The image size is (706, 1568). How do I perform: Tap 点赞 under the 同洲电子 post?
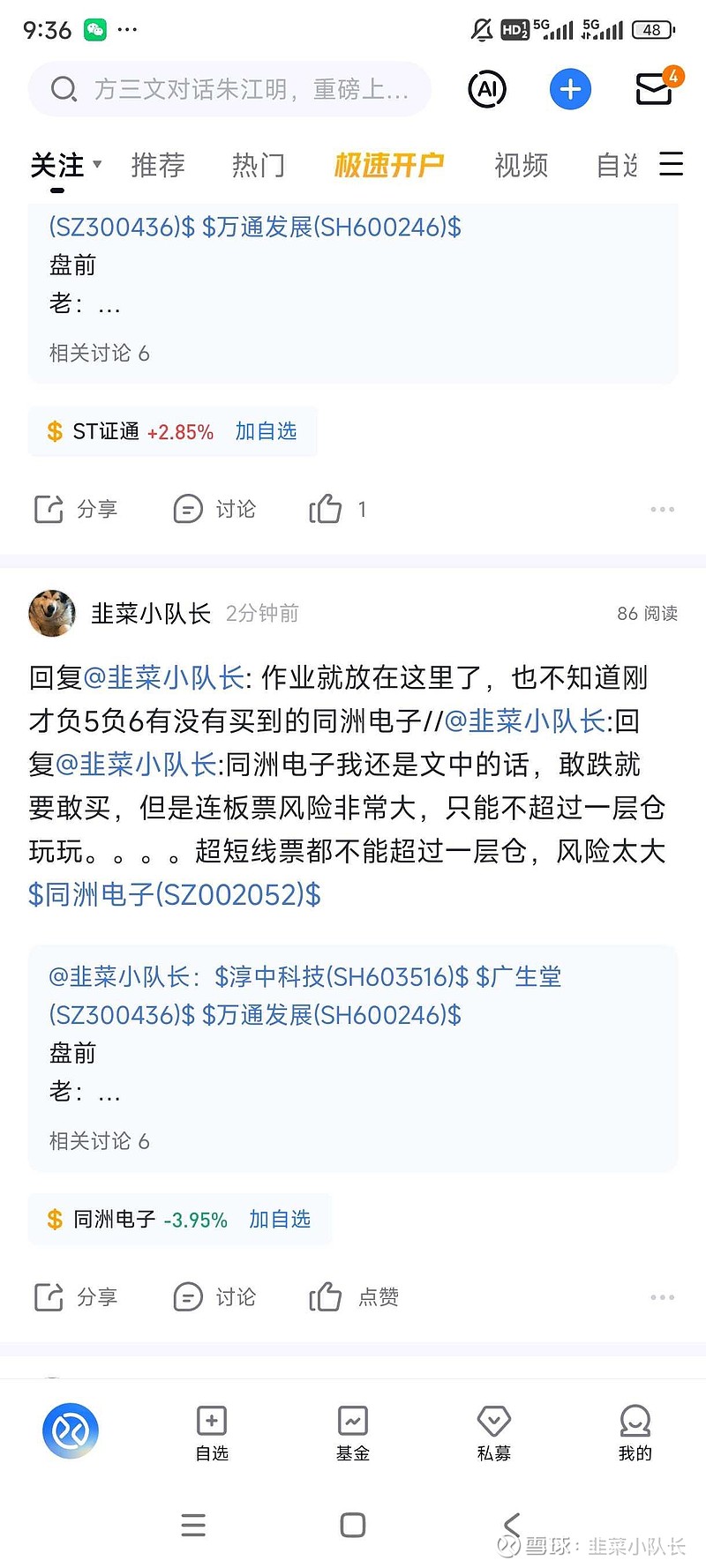pyautogui.click(x=354, y=1297)
